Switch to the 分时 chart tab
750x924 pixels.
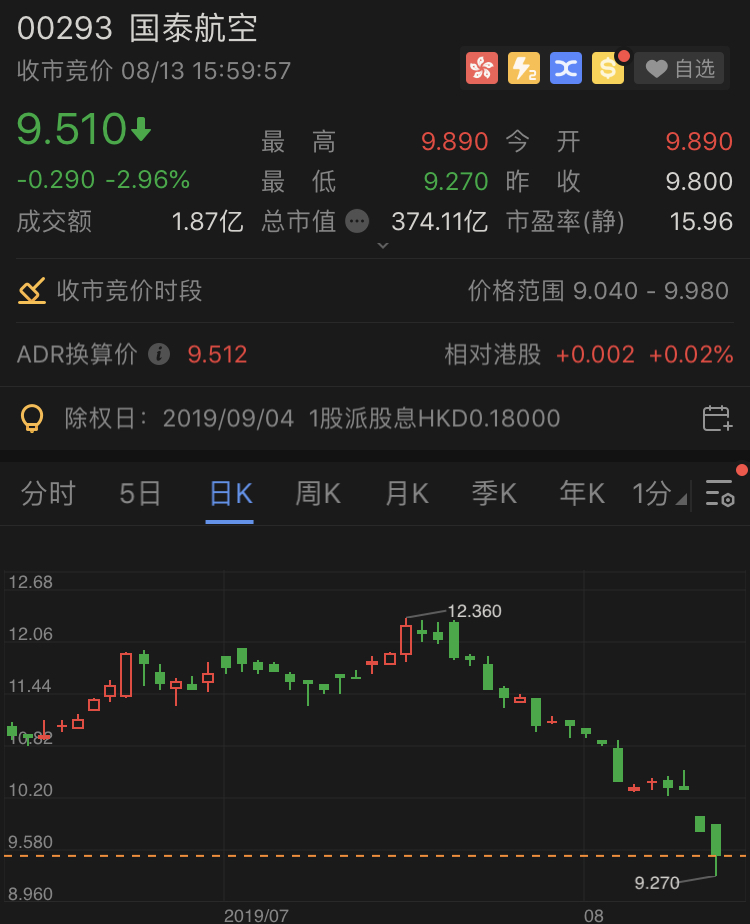46,493
